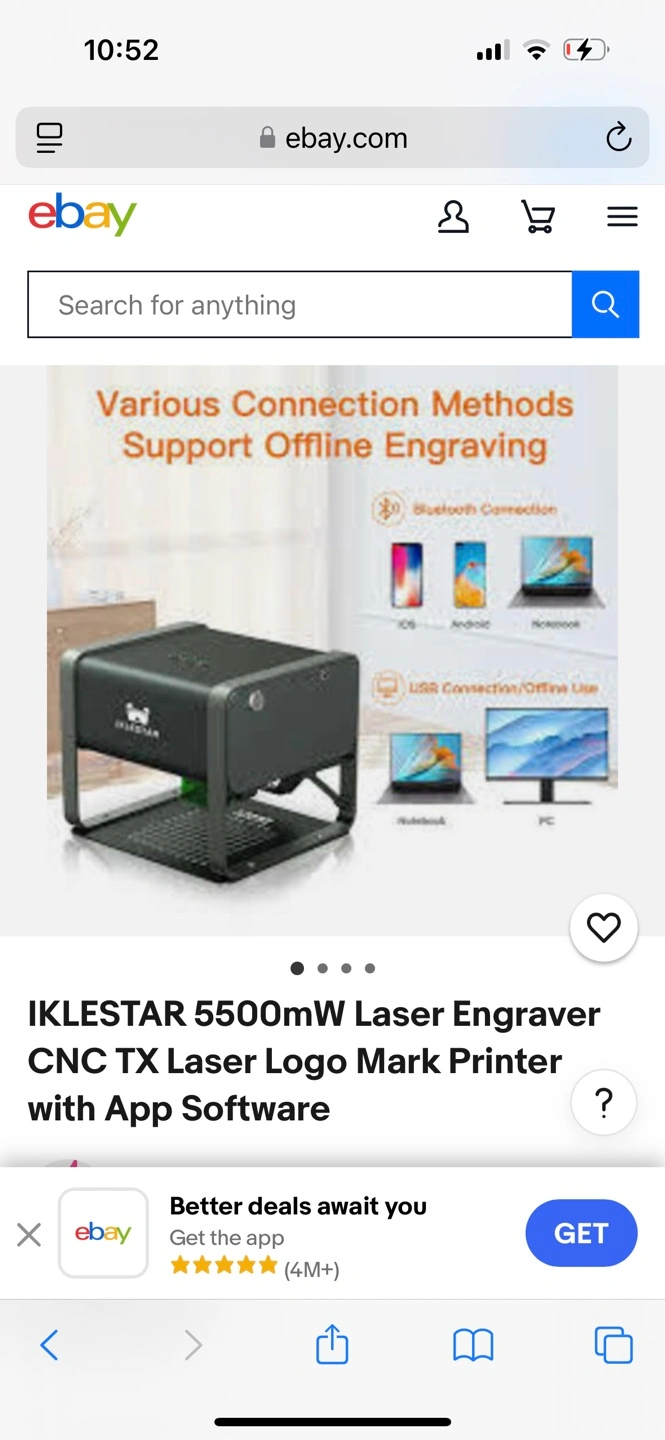Image resolution: width=665 pixels, height=1440 pixels.
Task: Tap the blue search magnifier button
Action: pos(605,304)
